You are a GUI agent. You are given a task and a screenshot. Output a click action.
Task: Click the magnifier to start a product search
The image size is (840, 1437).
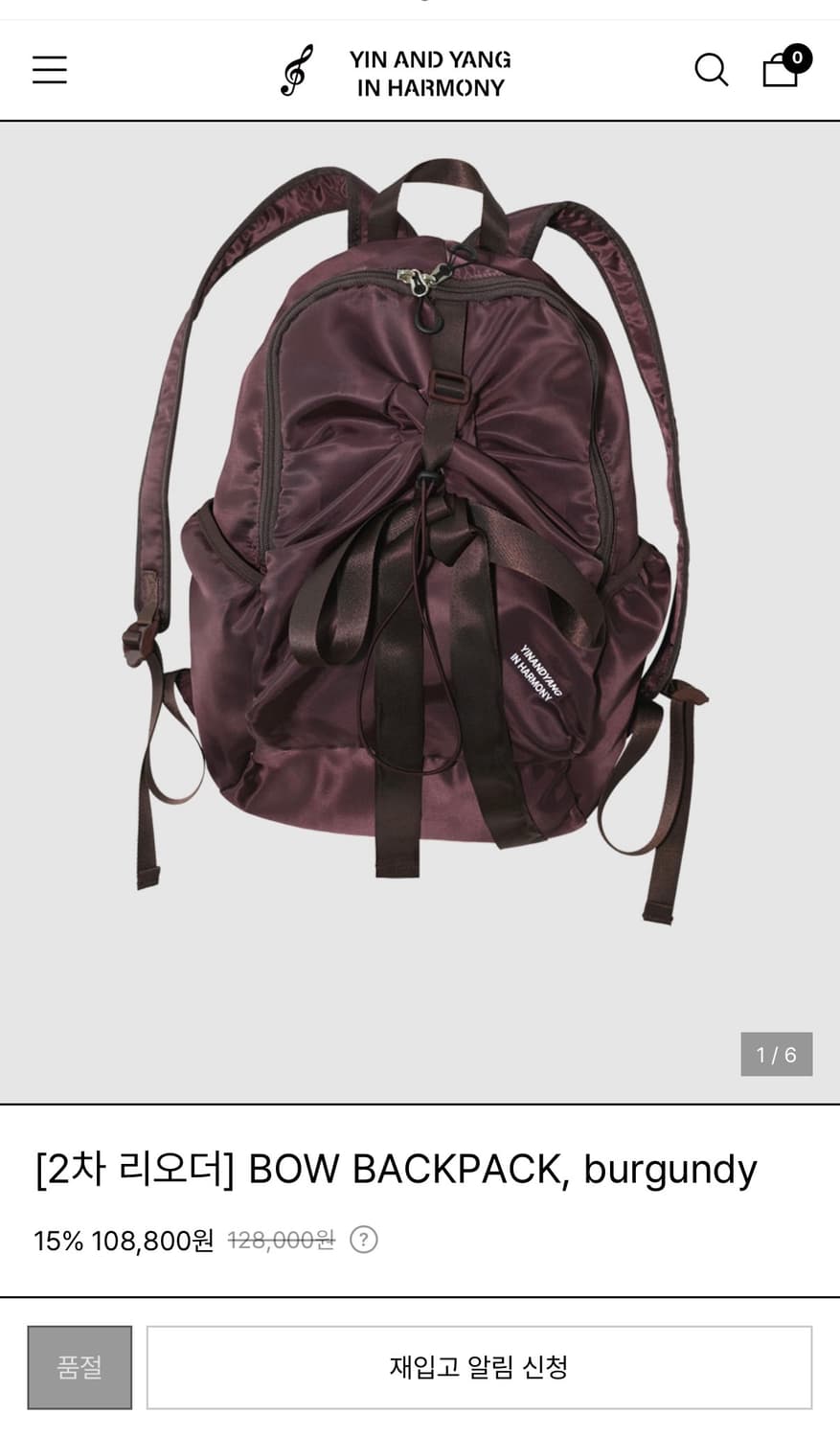[x=711, y=68]
